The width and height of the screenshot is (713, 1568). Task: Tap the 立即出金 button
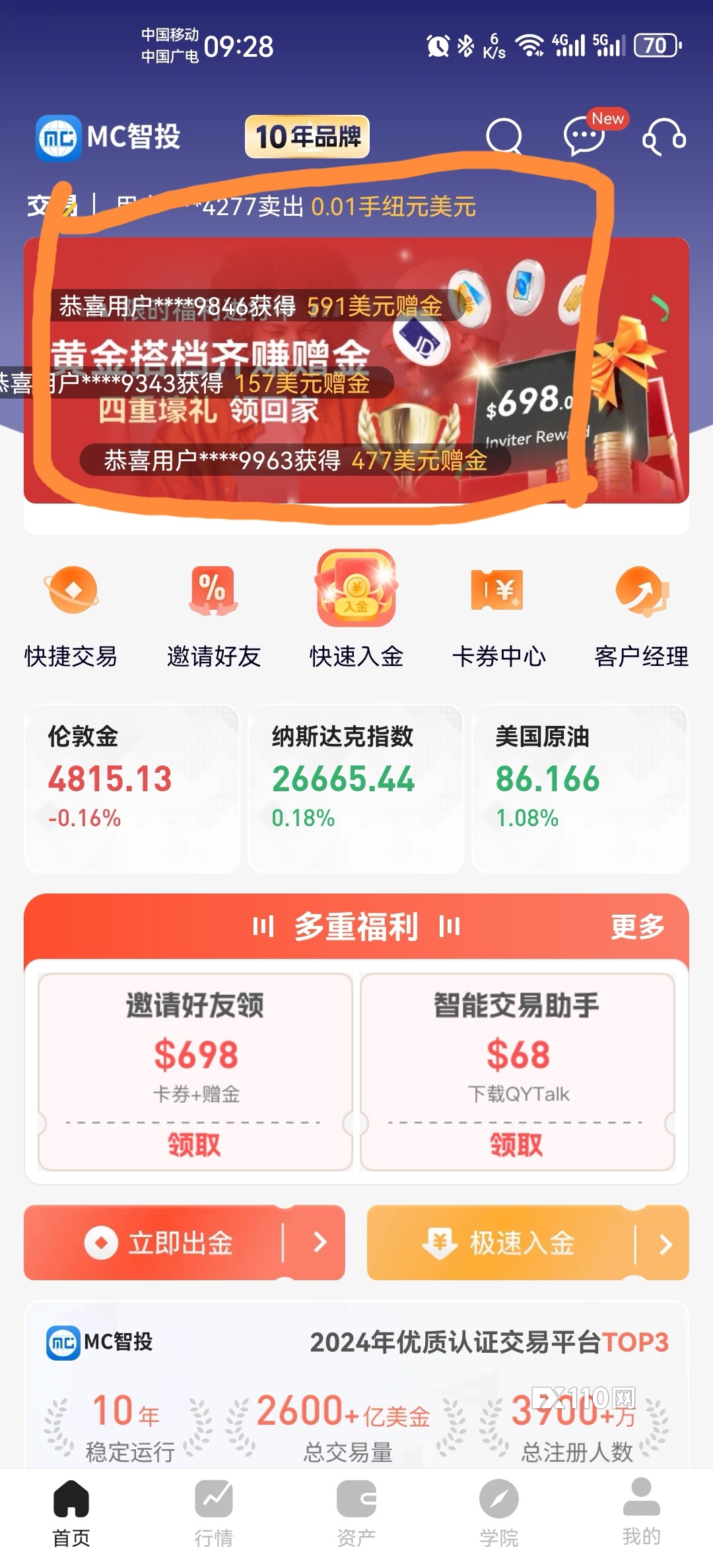184,1243
